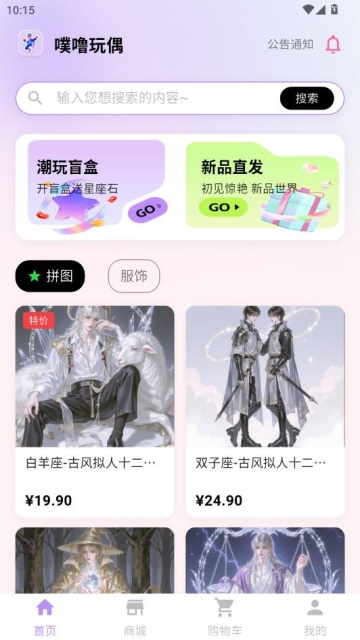Tap the 搜索 button
Image resolution: width=360 pixels, height=640 pixels.
click(x=307, y=98)
